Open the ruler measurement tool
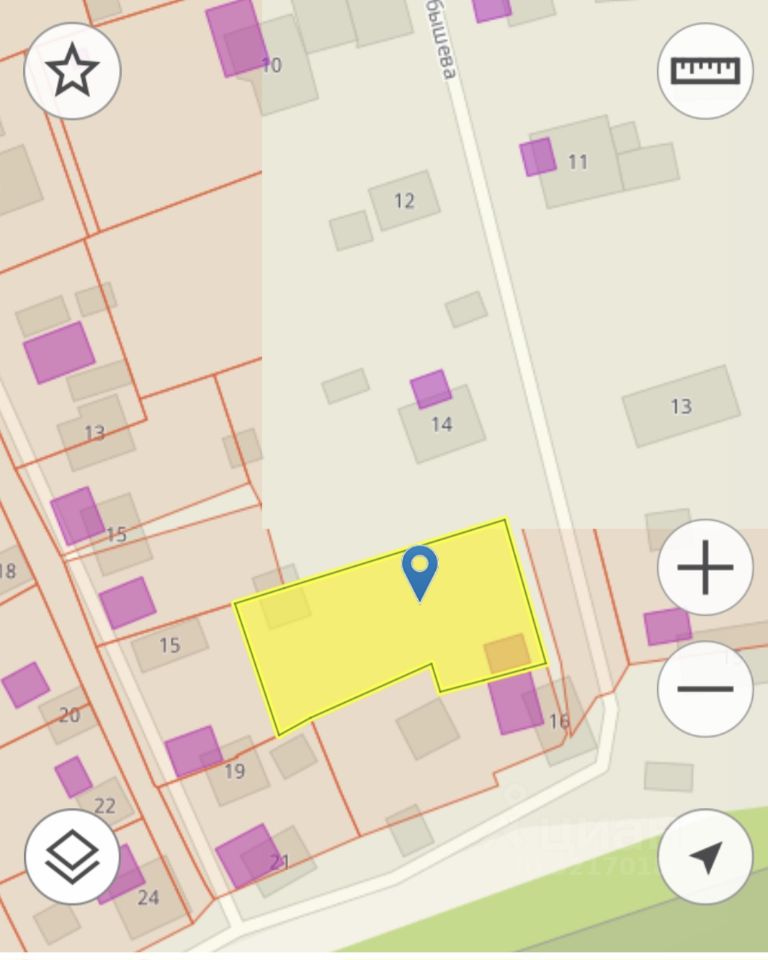The image size is (768, 960). pos(705,71)
